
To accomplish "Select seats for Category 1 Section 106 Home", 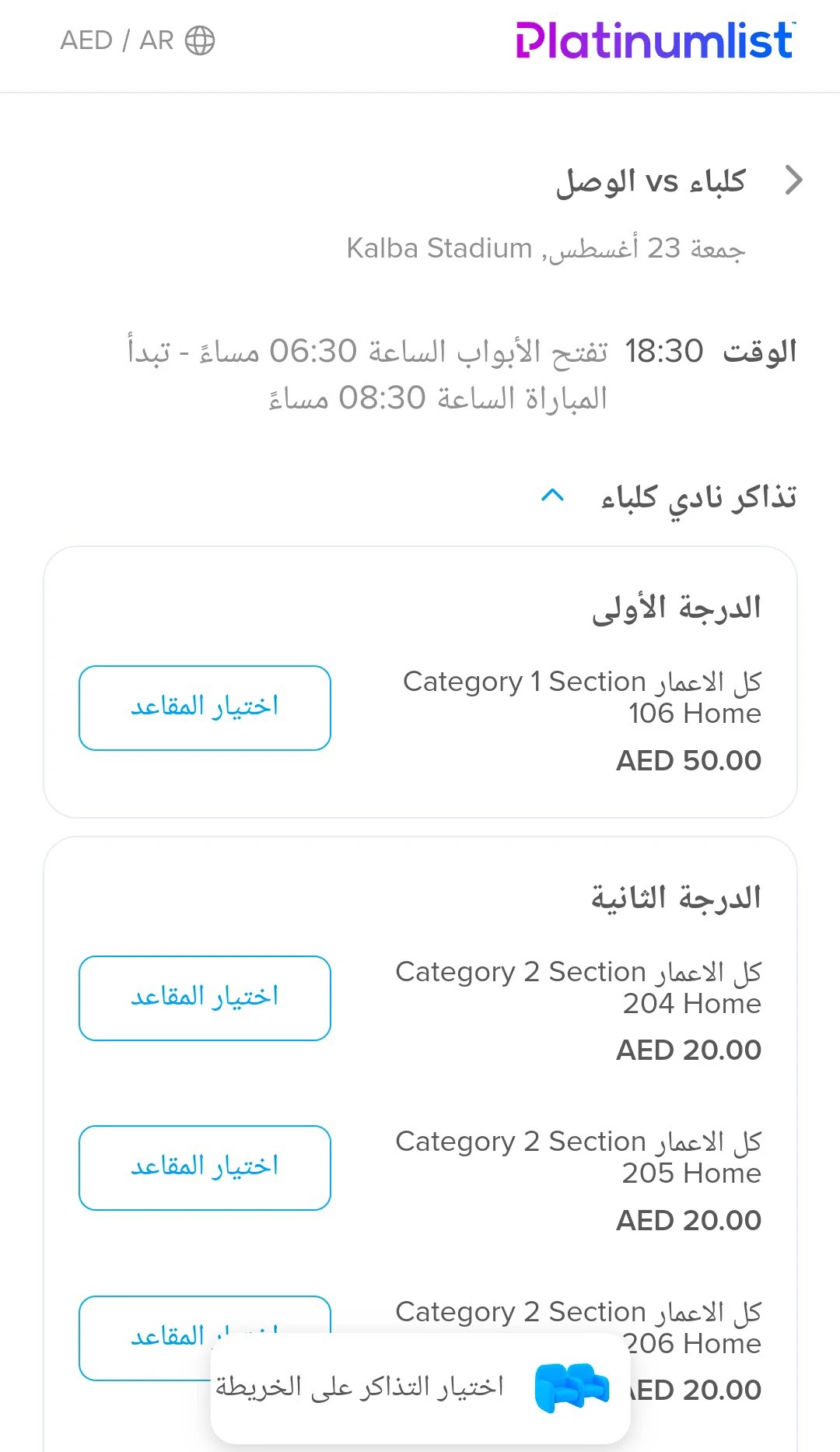I will (x=205, y=708).
